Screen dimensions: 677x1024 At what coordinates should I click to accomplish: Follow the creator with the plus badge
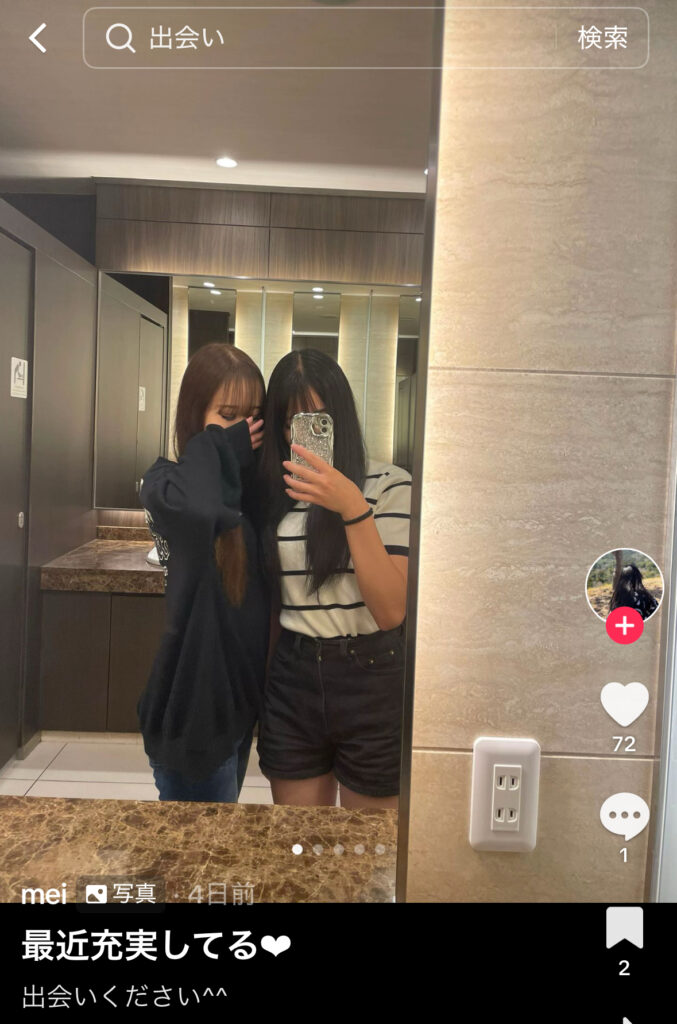pyautogui.click(x=624, y=627)
